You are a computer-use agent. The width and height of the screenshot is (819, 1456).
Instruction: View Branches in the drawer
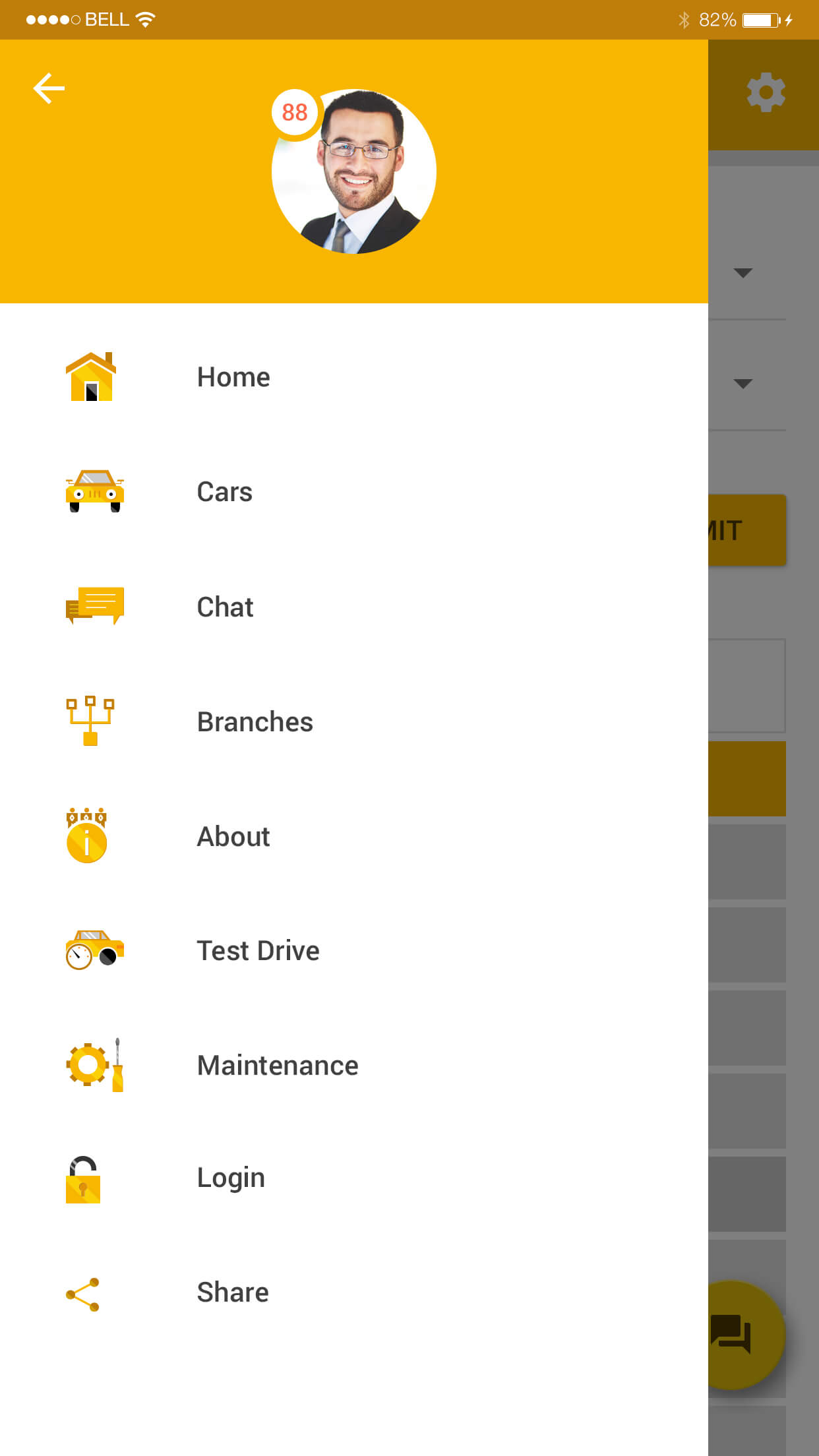click(354, 721)
